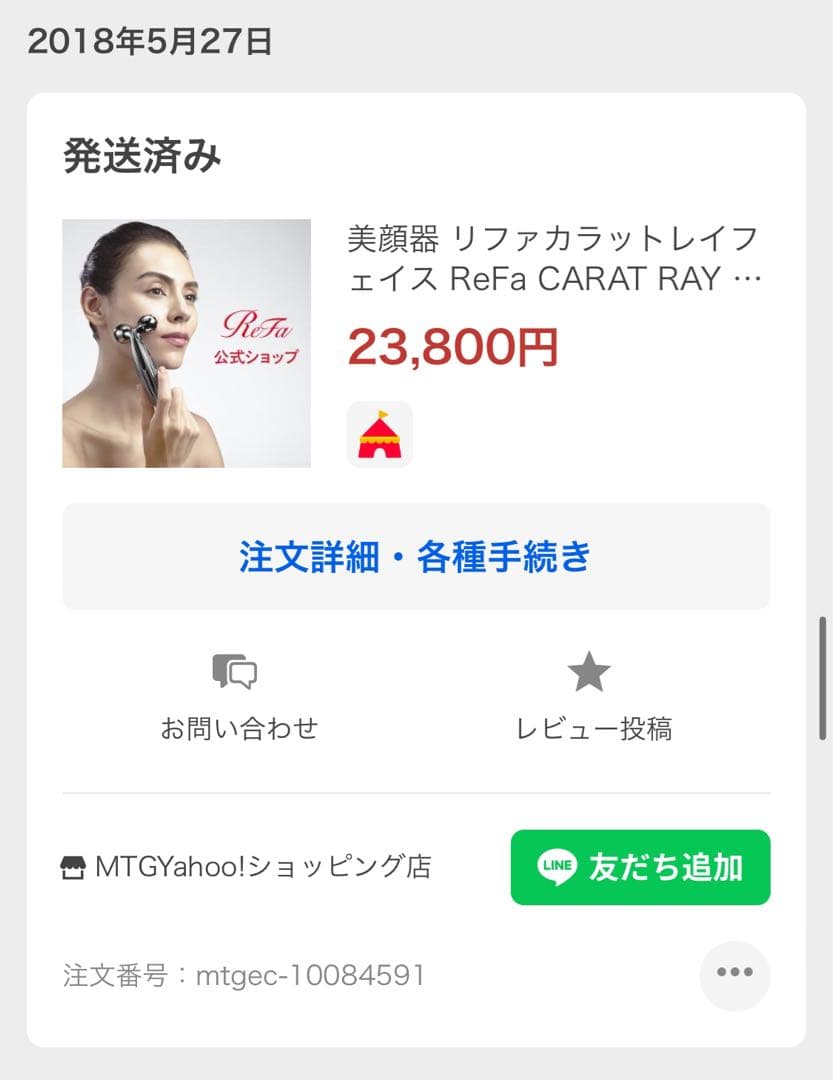Screen dimensions: 833x1080
Task: Click the truncated product title with ellipsis
Action: (551, 278)
